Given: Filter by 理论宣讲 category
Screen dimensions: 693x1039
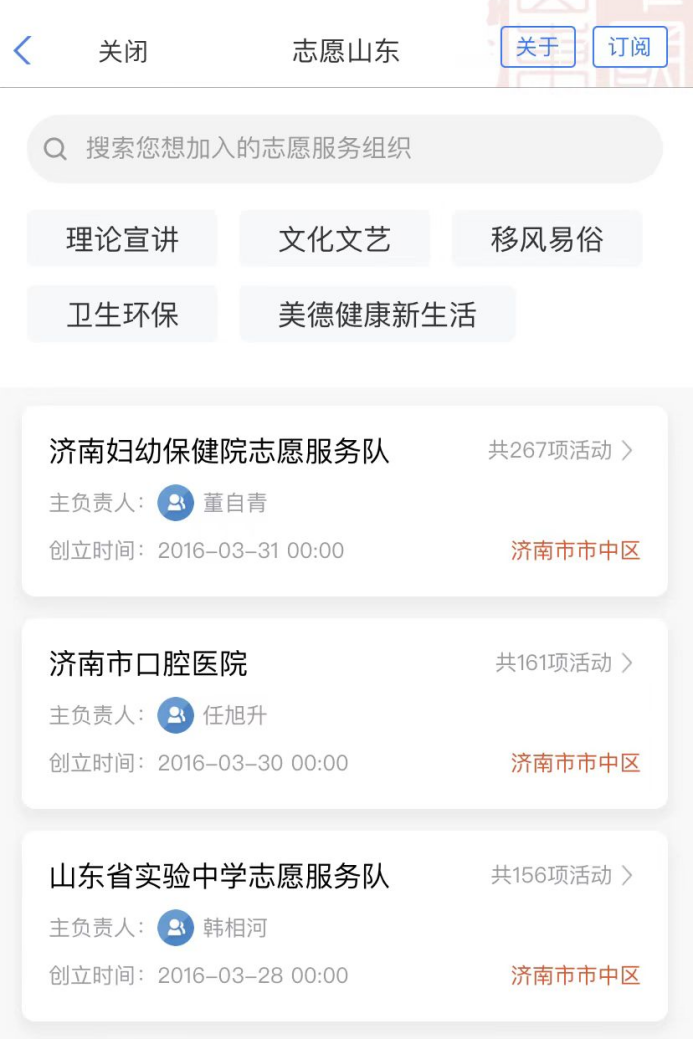Looking at the screenshot, I should point(122,239).
